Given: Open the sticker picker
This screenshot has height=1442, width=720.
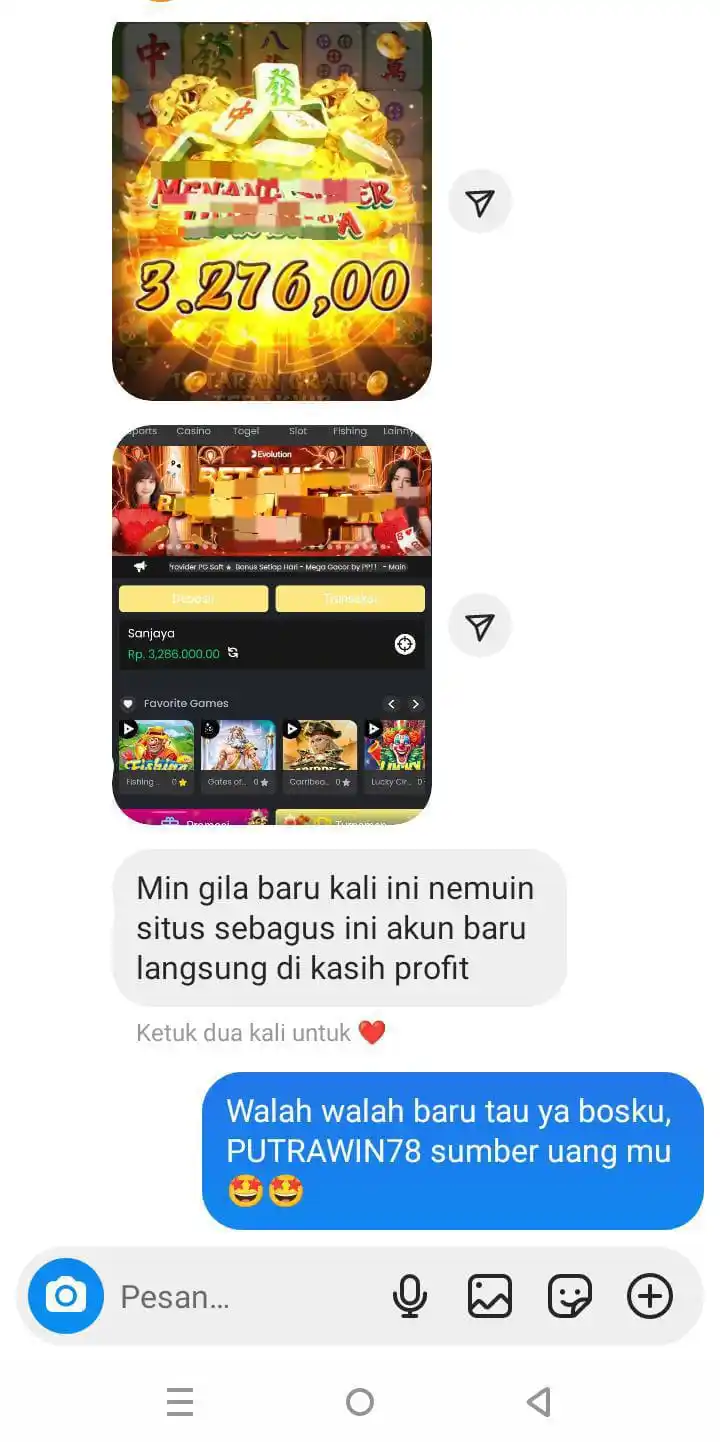Looking at the screenshot, I should click(570, 1297).
